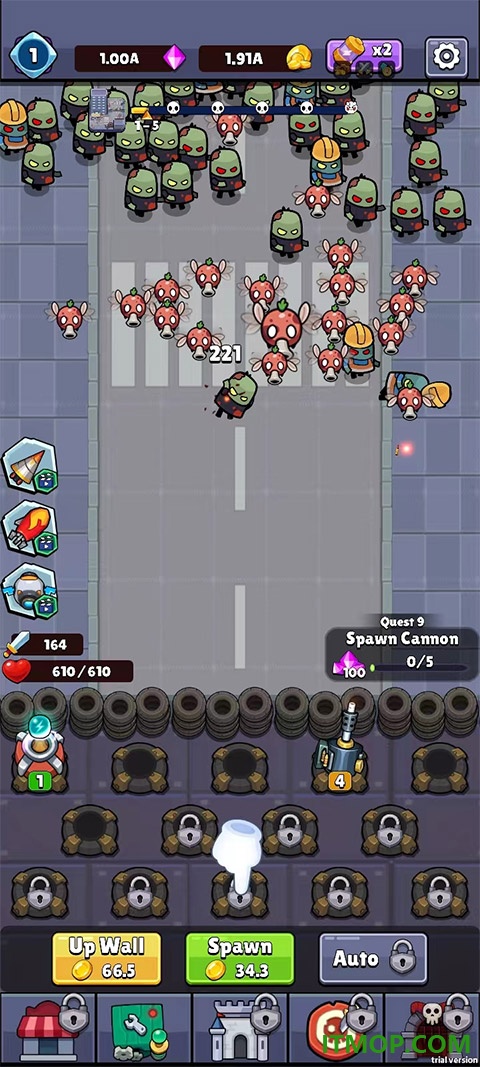The image size is (480, 1067).
Task: Open the tools and upgrades tab
Action: [x=144, y=1030]
